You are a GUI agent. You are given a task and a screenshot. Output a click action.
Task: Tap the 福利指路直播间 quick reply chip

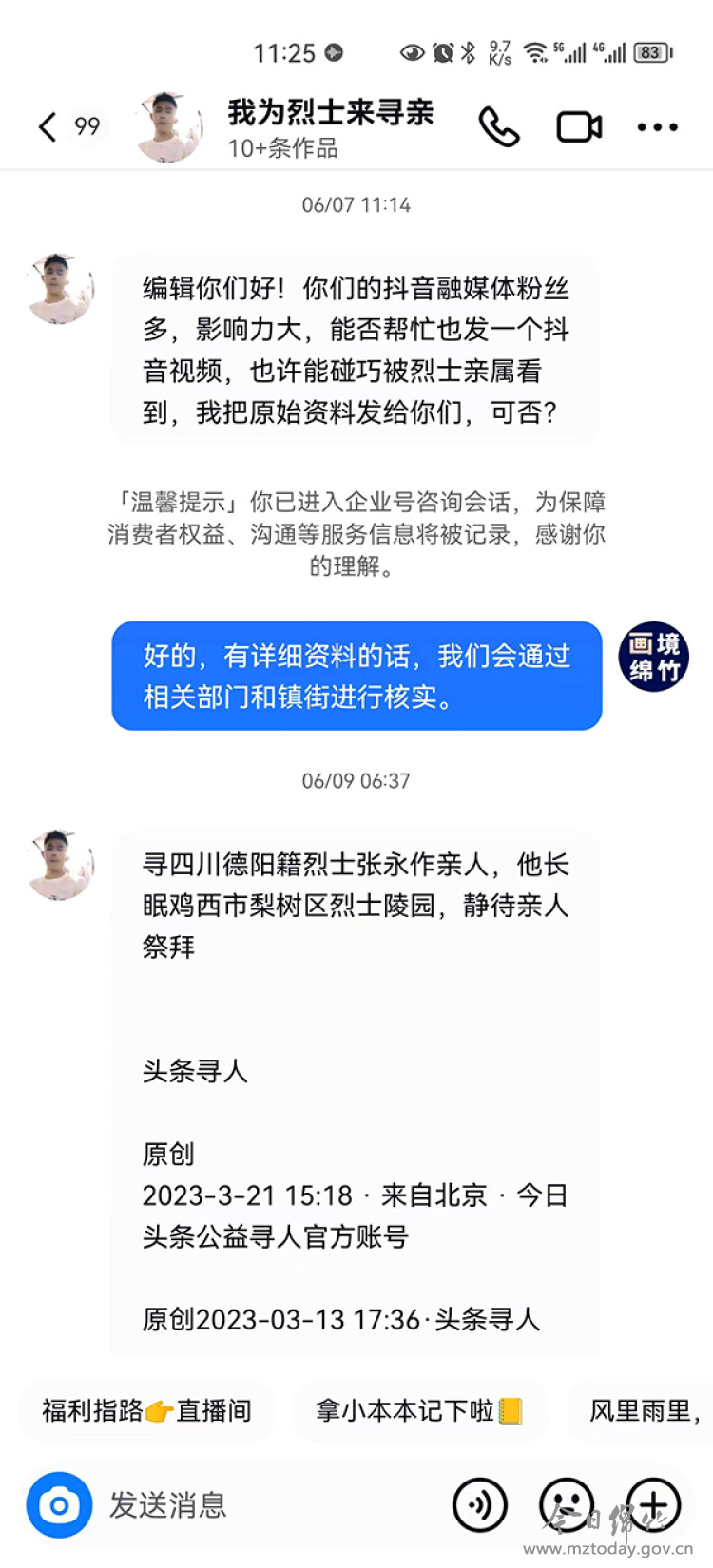146,1410
